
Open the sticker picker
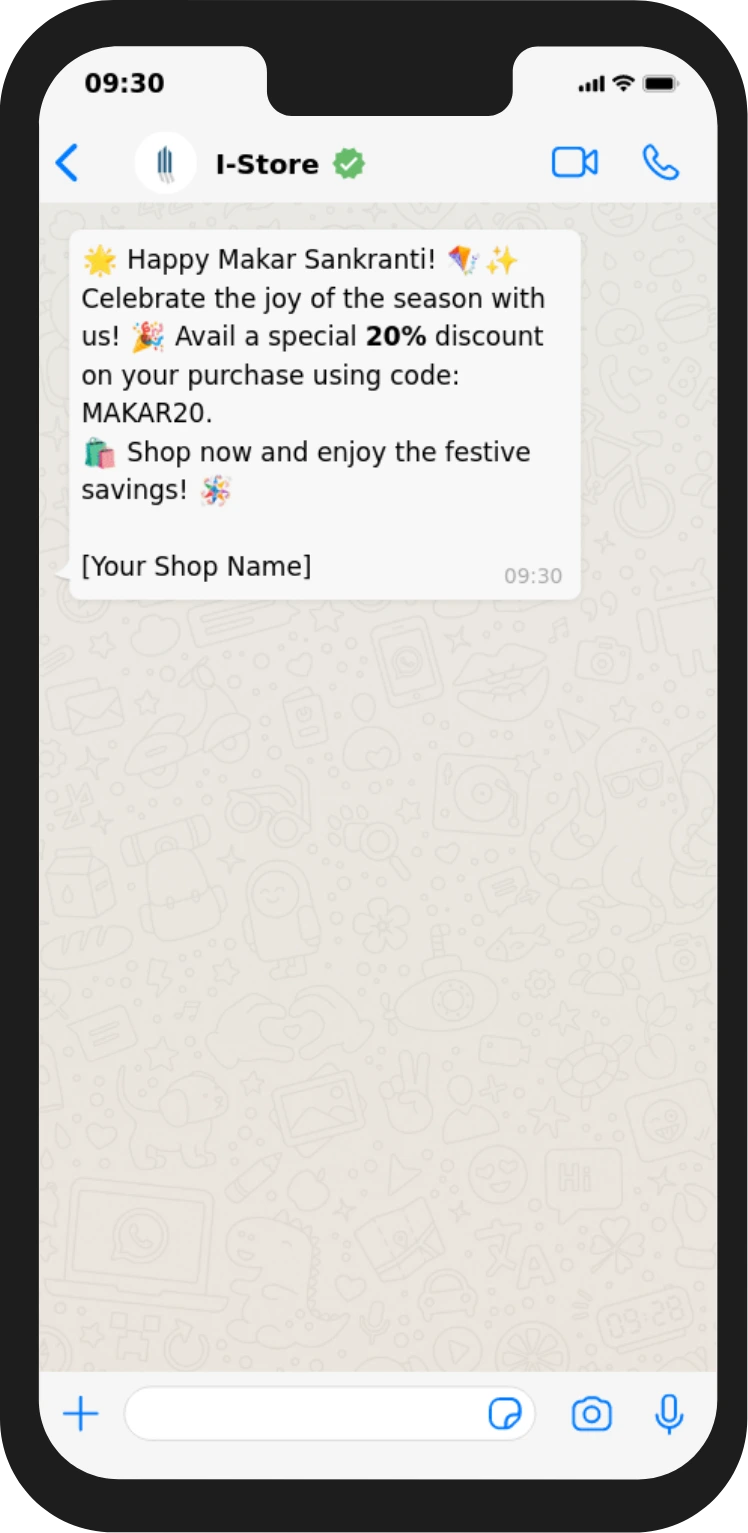point(505,1414)
